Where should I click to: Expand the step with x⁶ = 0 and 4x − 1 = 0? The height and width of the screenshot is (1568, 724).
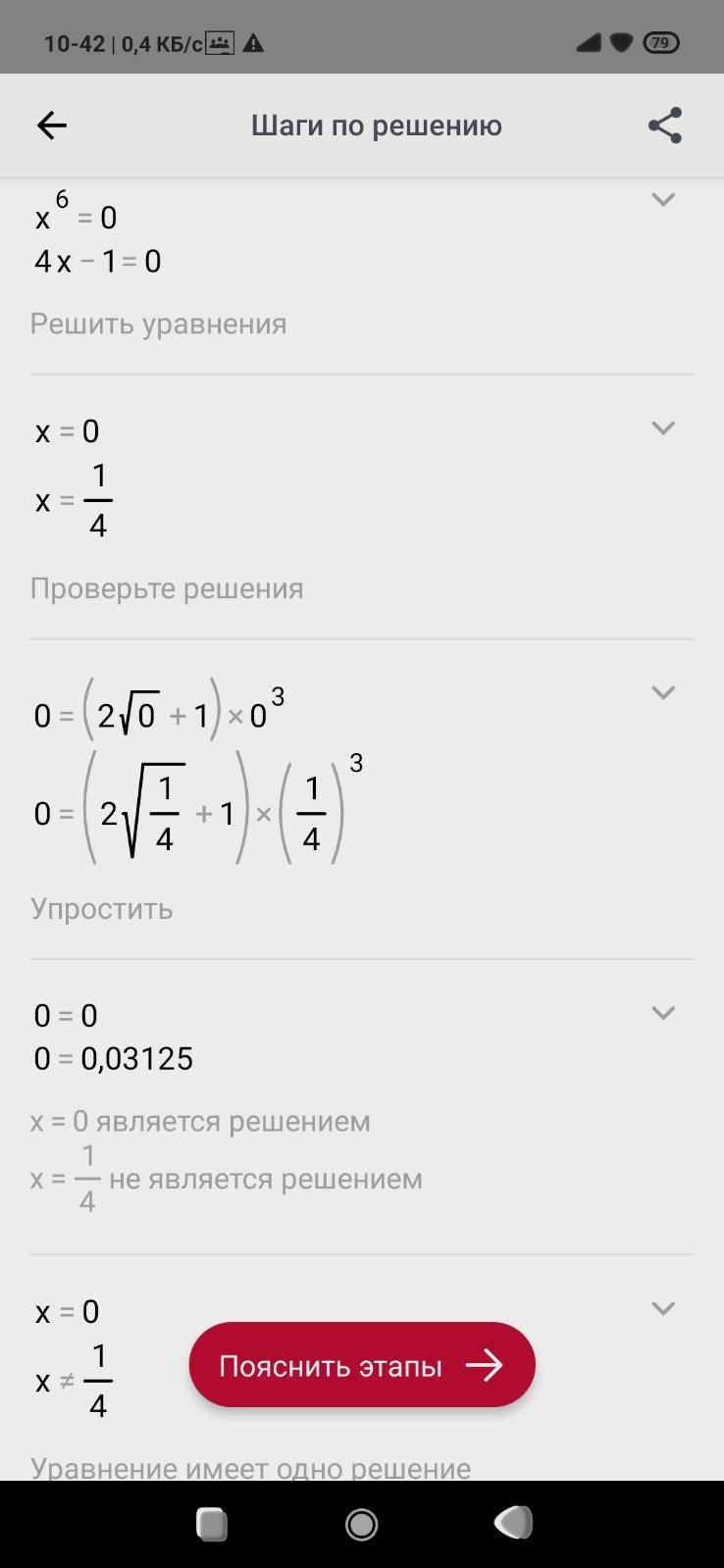point(663,200)
